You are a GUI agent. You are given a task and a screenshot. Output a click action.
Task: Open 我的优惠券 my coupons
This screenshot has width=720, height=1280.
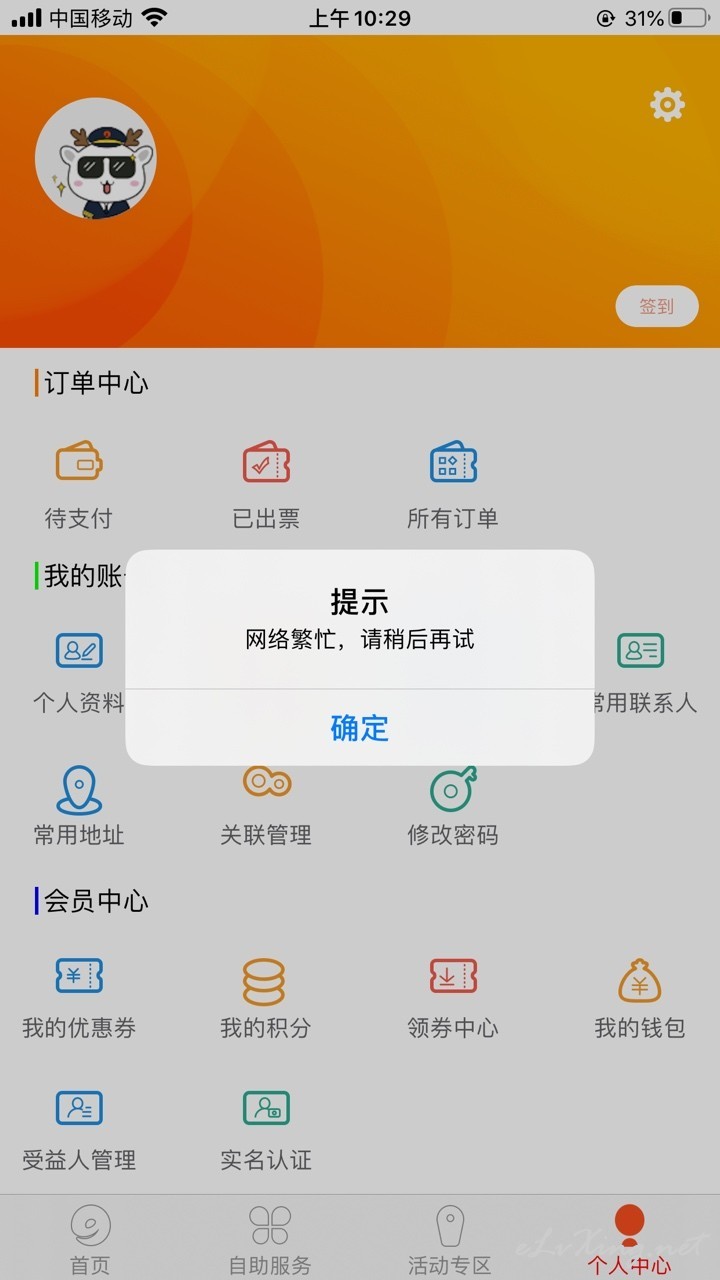click(79, 998)
